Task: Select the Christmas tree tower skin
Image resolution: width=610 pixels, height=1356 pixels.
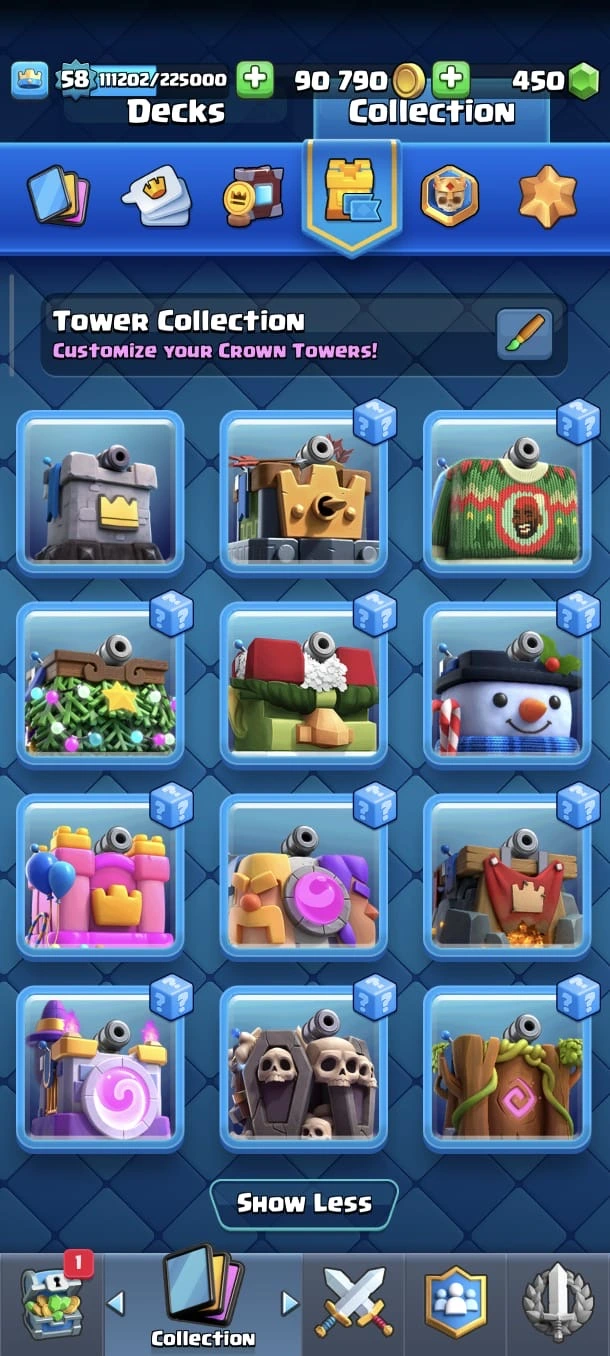Action: (100, 685)
